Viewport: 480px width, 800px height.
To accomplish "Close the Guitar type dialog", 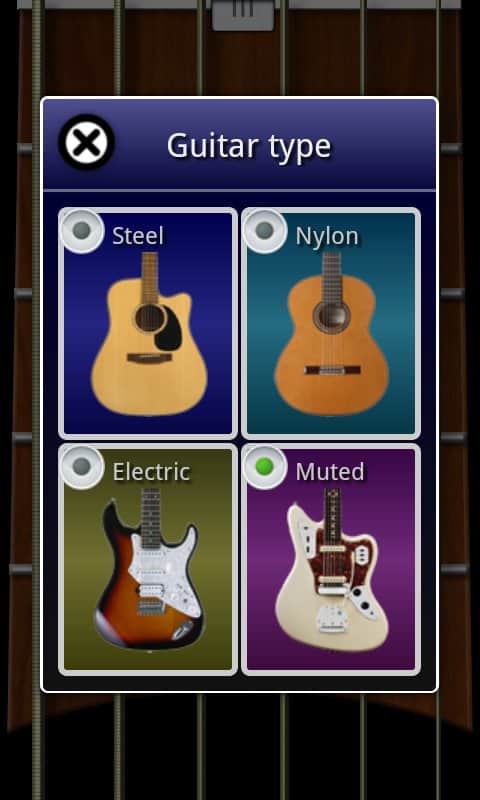I will pos(86,142).
